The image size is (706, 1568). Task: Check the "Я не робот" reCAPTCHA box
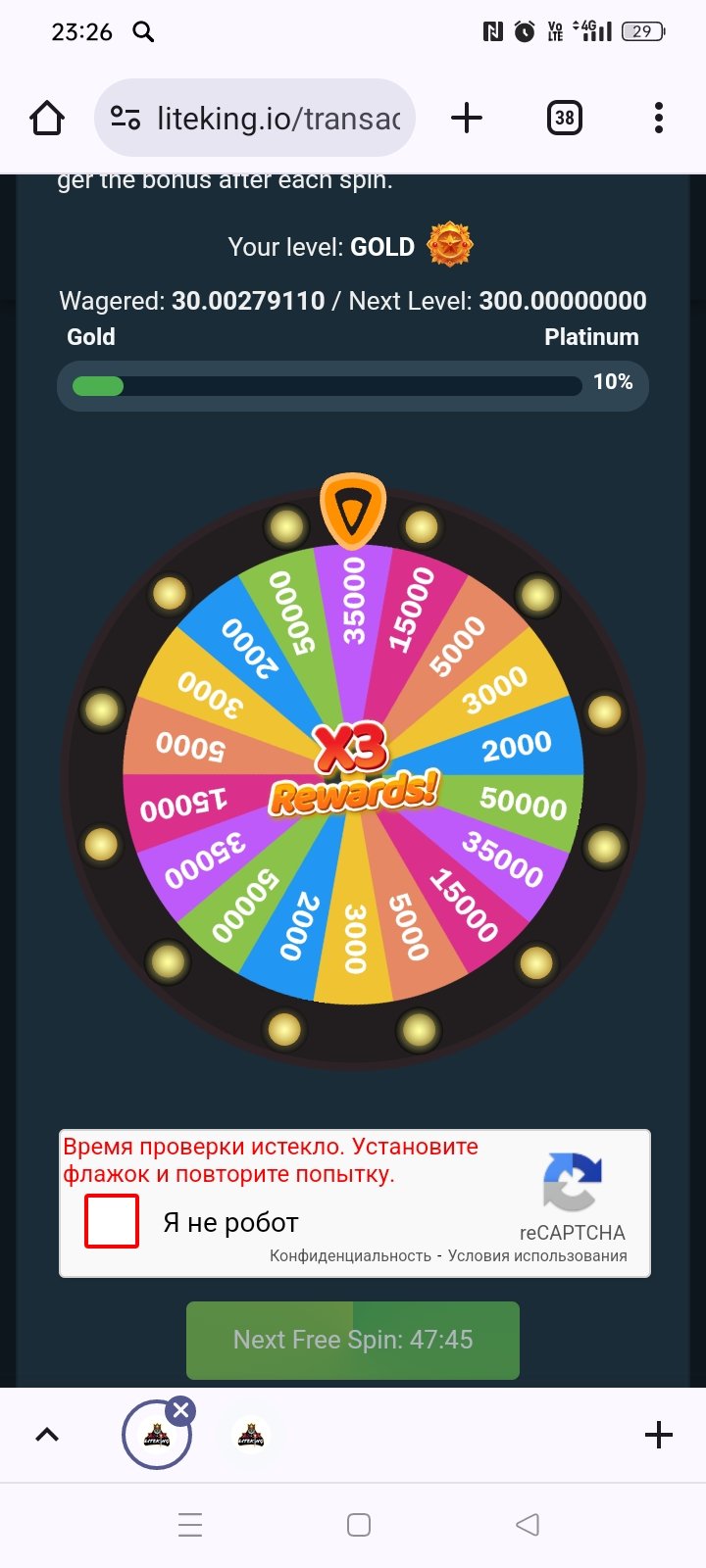[x=112, y=1221]
